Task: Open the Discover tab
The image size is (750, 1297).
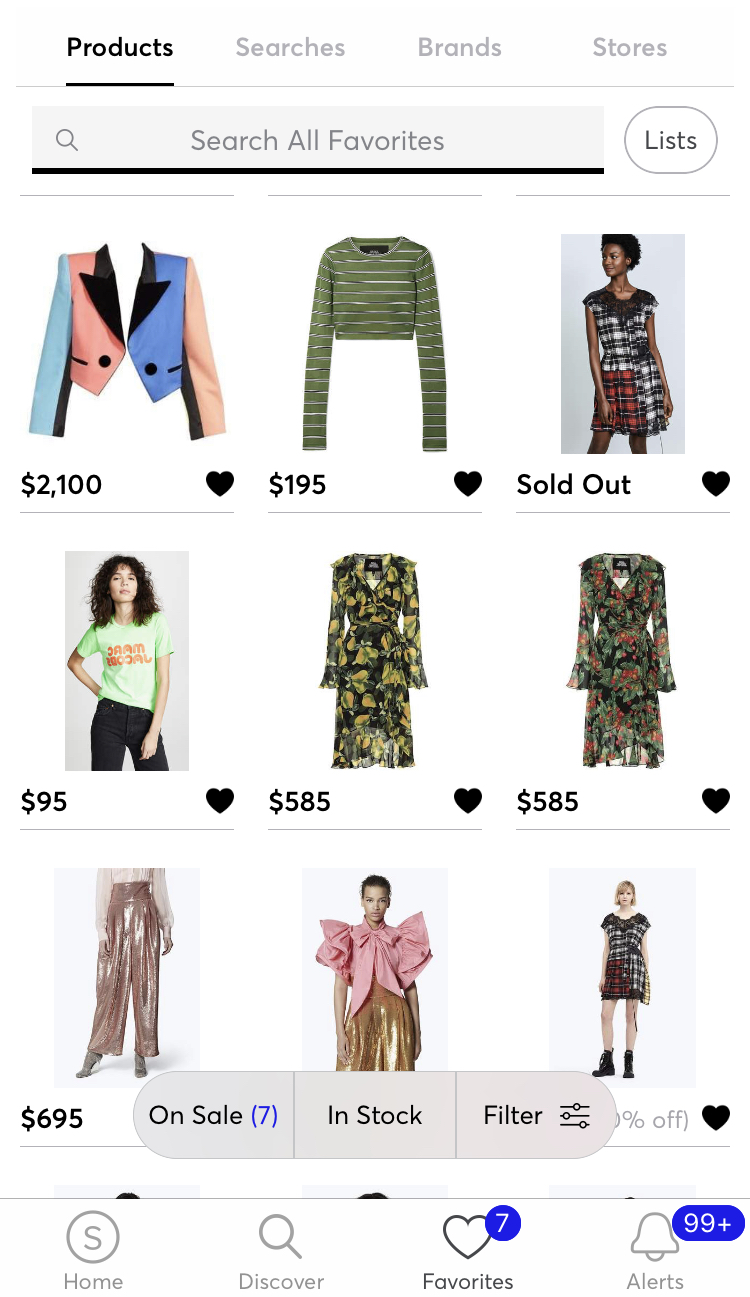Action: click(281, 1250)
